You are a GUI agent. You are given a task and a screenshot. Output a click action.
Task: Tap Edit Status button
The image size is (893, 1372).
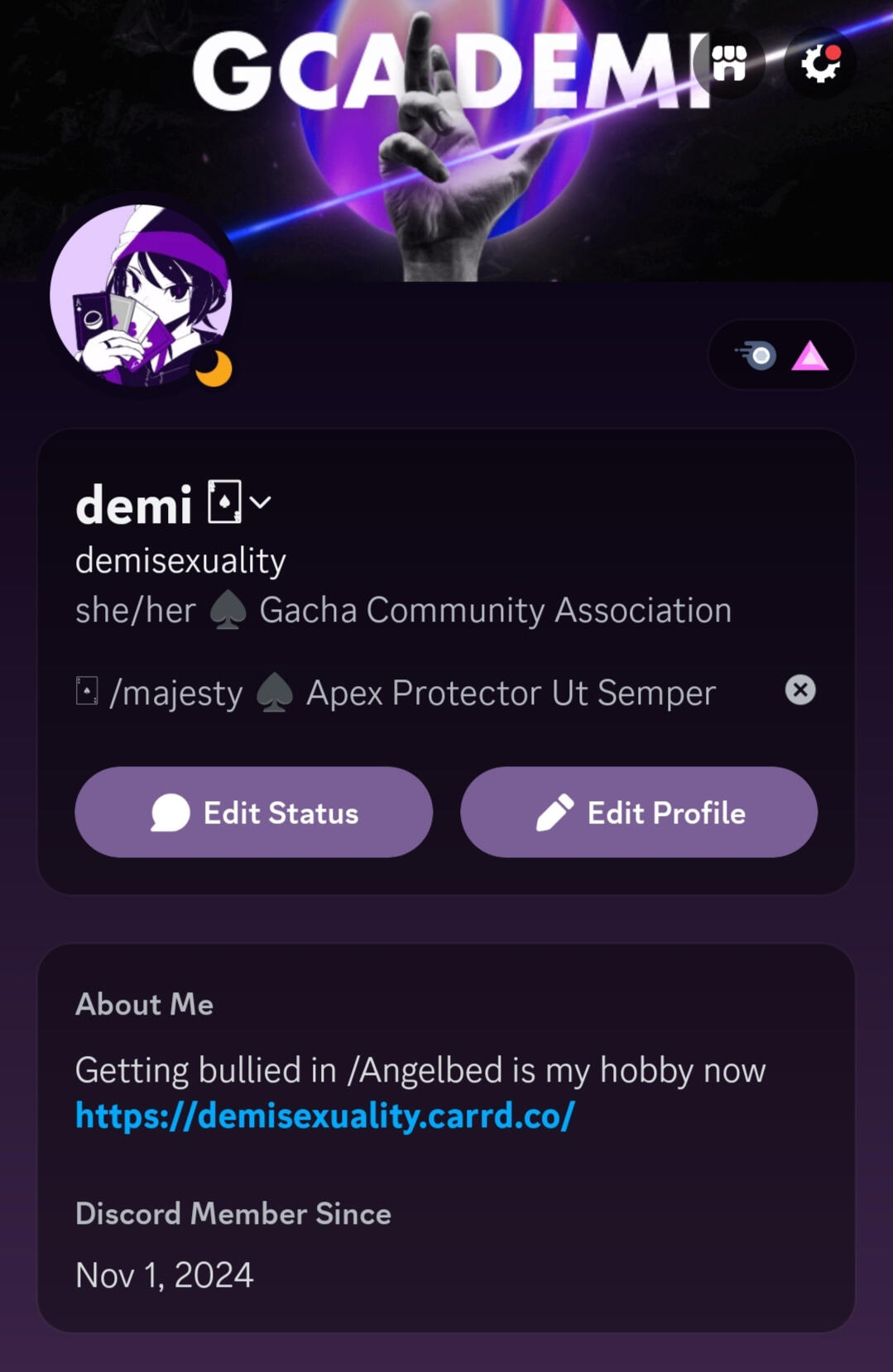click(254, 812)
